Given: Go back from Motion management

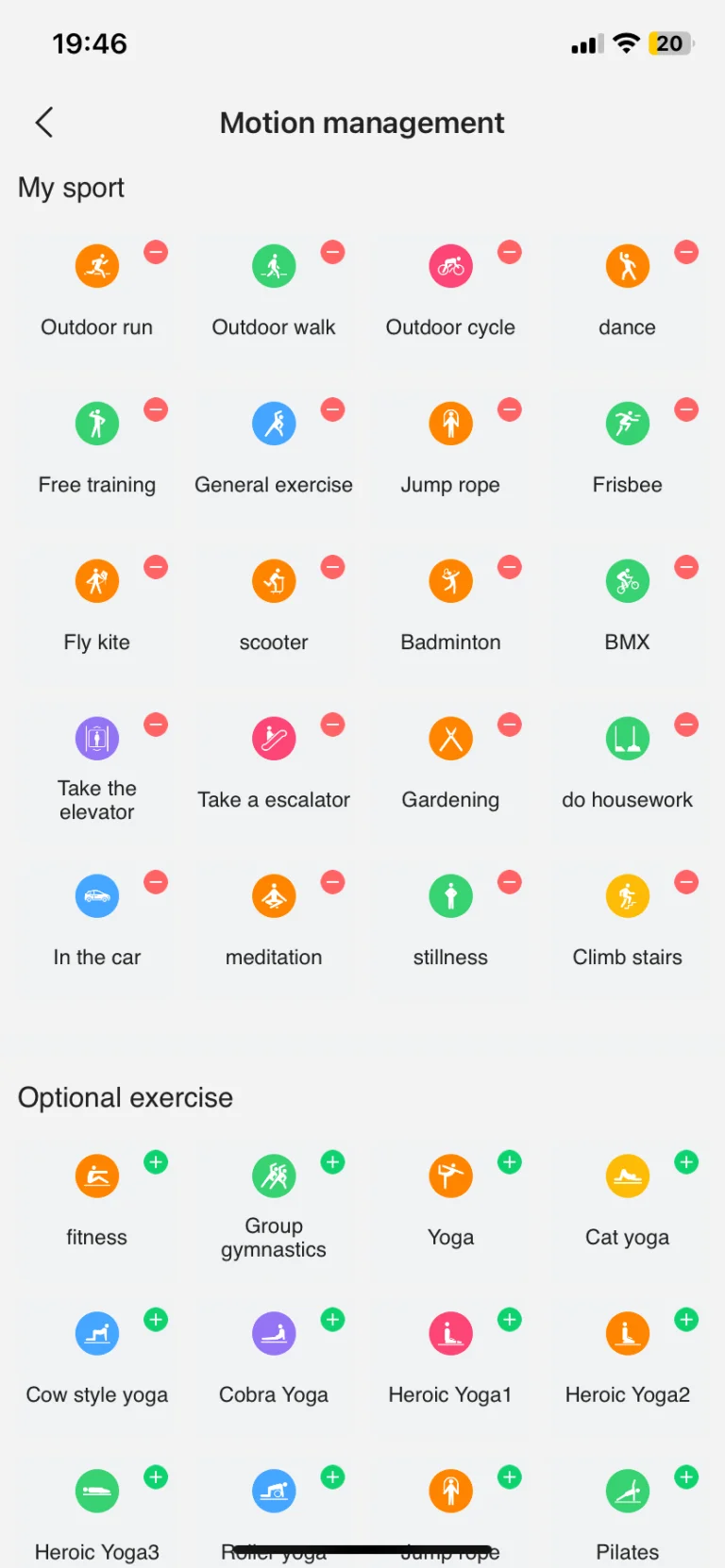Looking at the screenshot, I should 44,122.
